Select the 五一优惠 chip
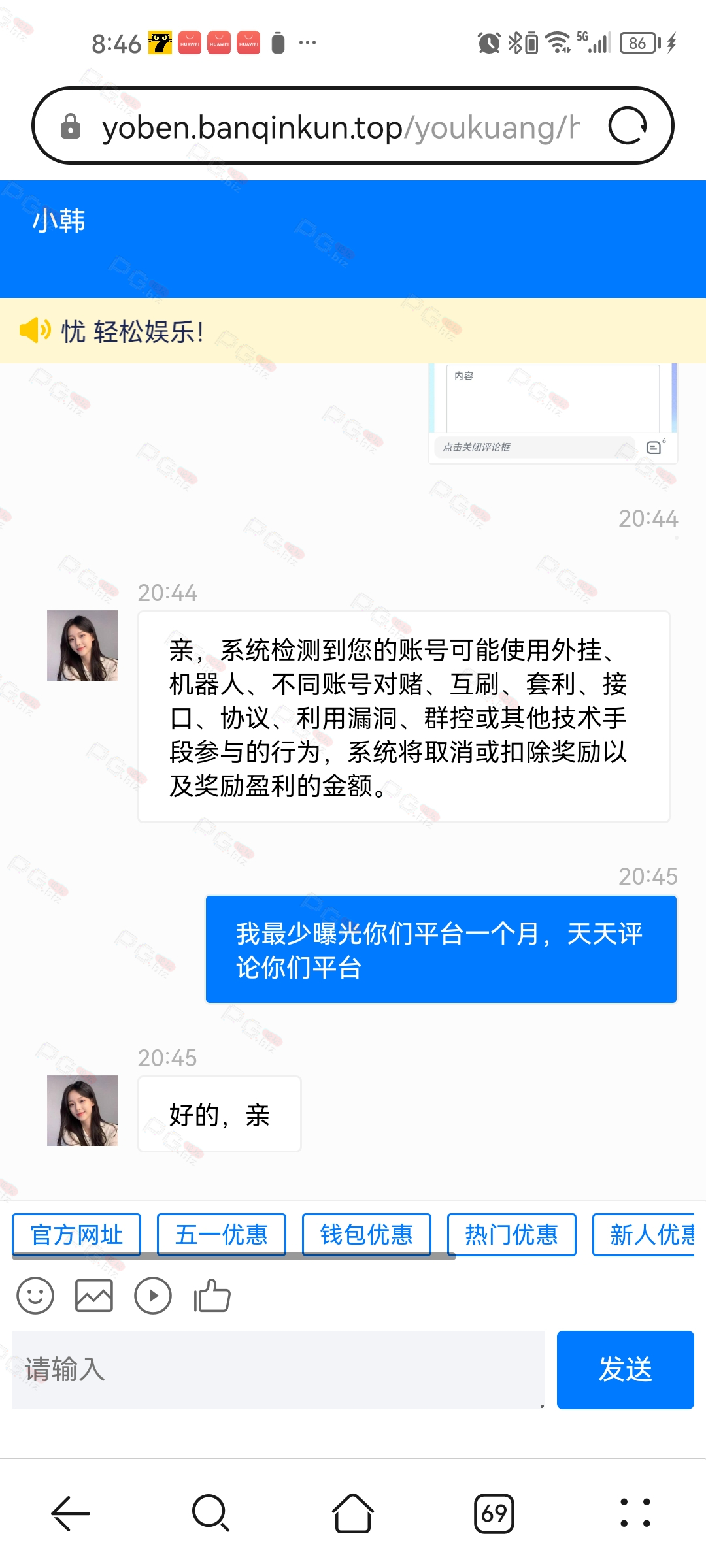Viewport: 706px width, 1568px height. click(x=222, y=1235)
